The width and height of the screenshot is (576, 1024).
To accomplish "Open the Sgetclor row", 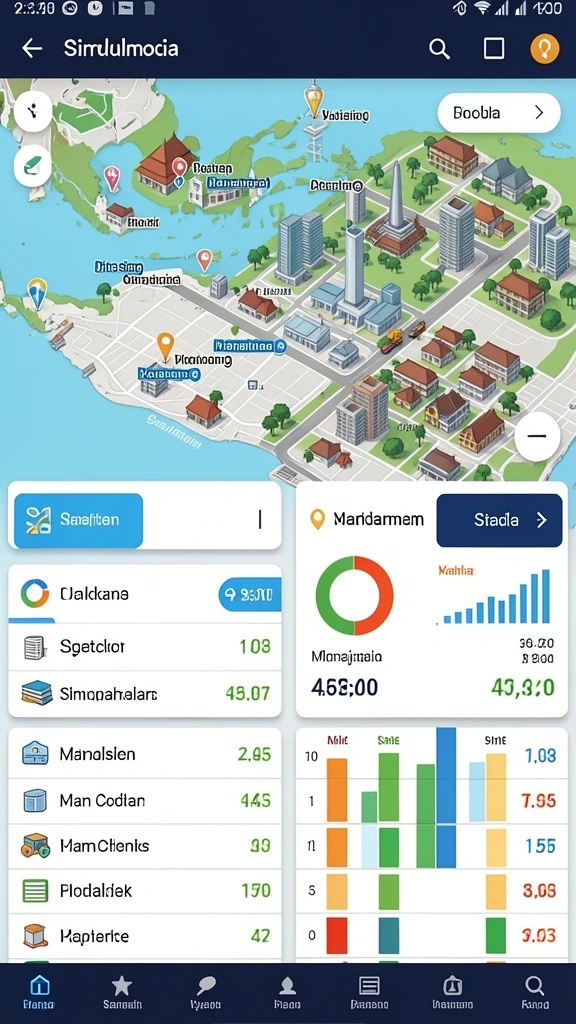I will click(145, 647).
